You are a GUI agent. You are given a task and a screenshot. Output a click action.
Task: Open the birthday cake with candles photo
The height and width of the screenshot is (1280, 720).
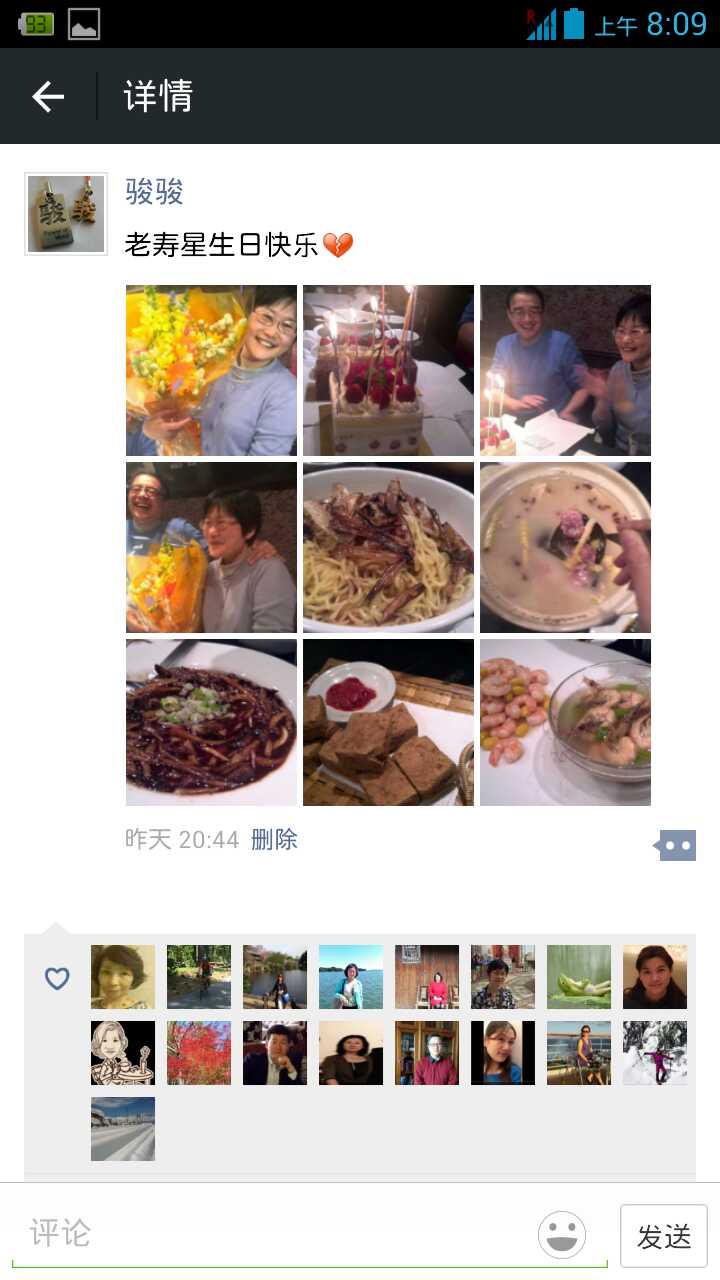(388, 370)
